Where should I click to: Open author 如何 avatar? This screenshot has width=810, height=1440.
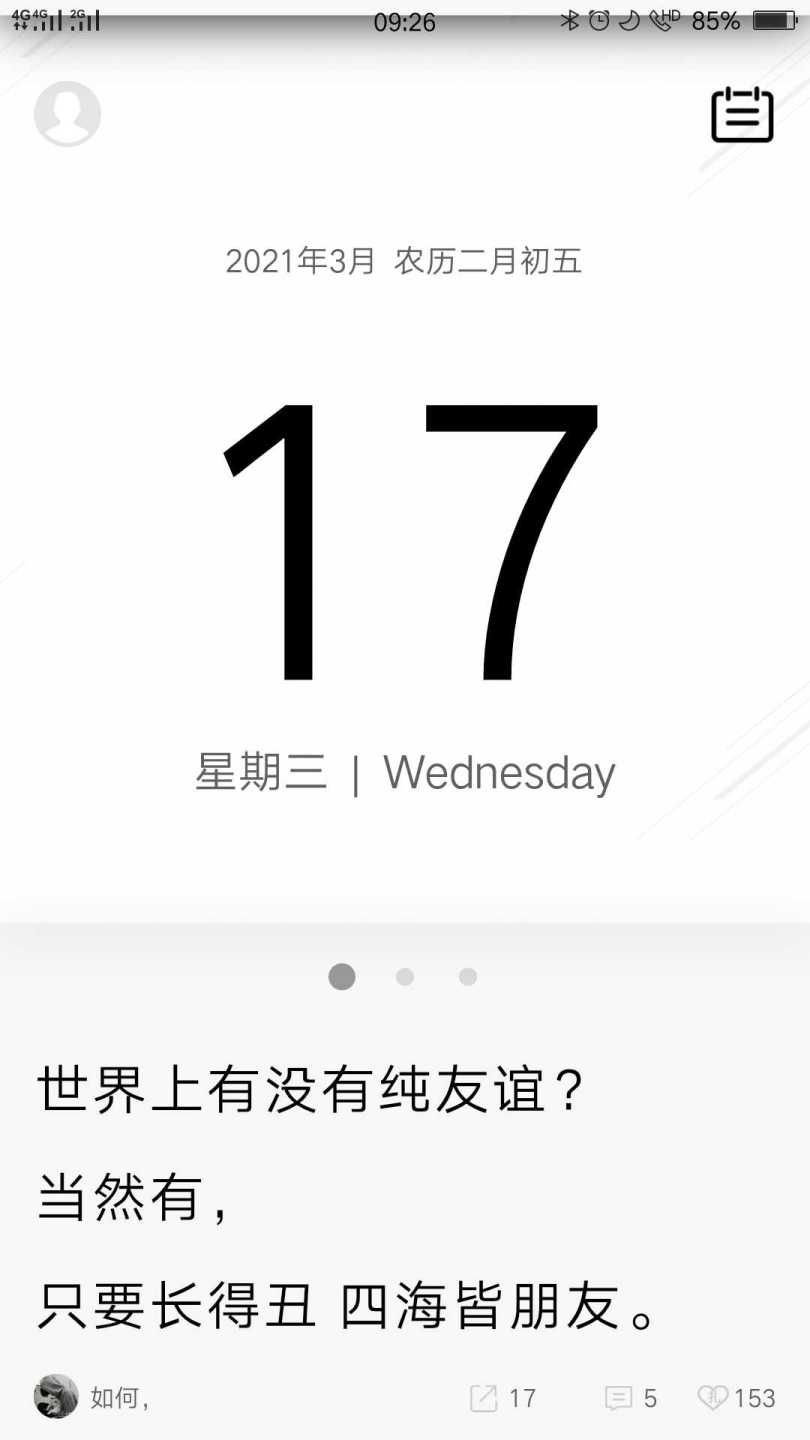click(x=56, y=1396)
